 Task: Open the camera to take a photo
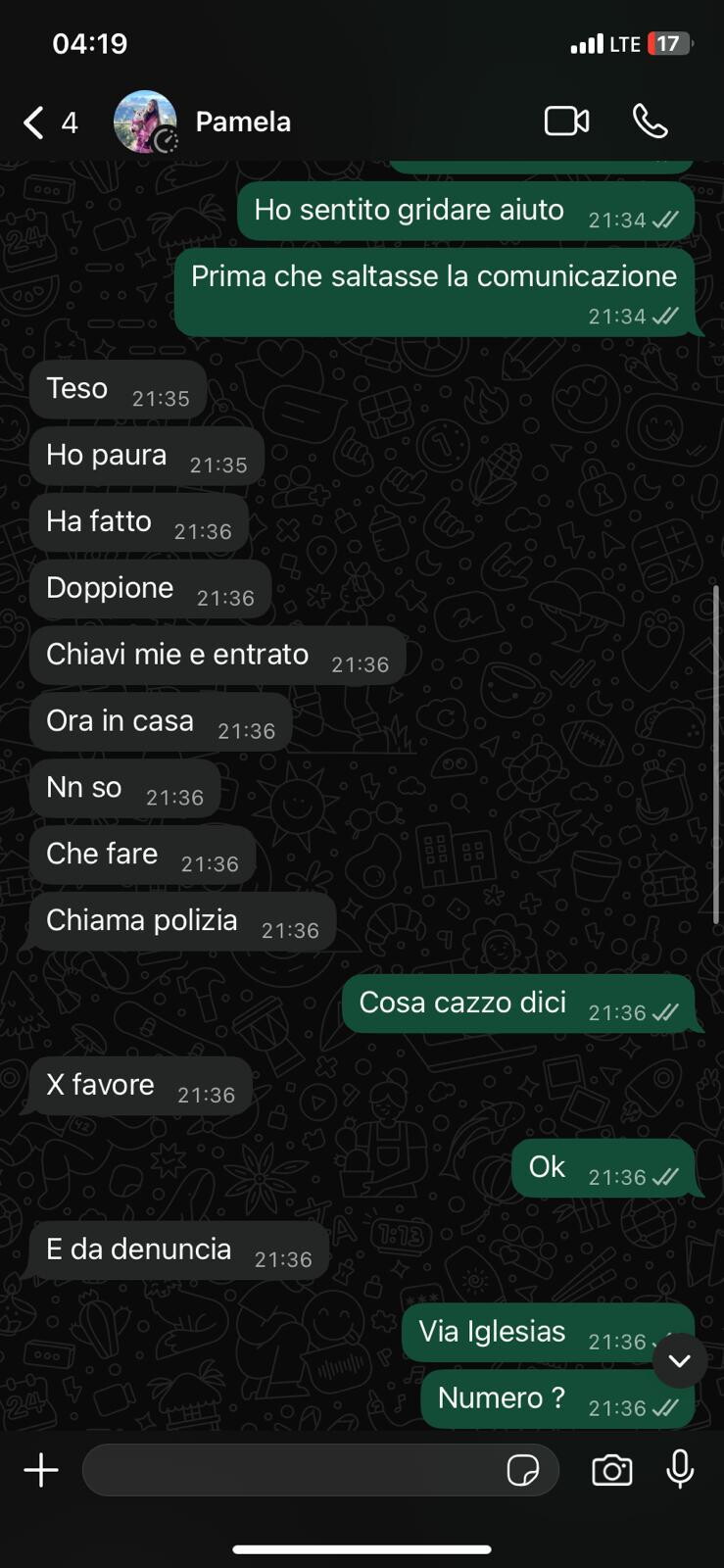click(612, 1470)
